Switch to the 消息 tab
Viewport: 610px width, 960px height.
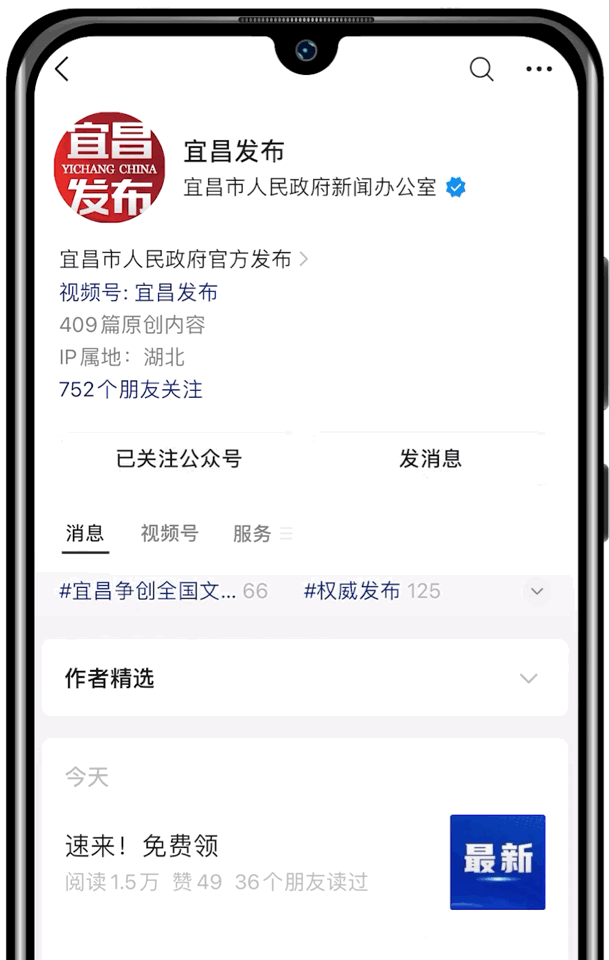point(85,533)
